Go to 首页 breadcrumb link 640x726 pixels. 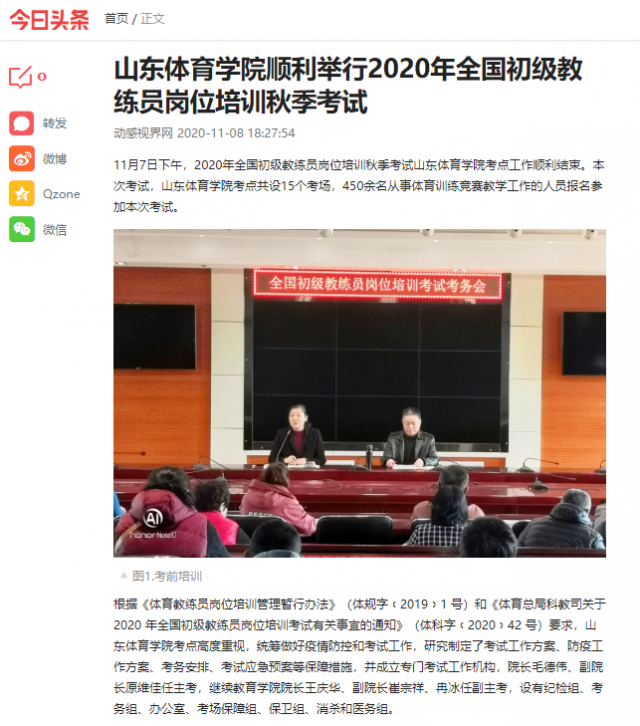point(116,19)
